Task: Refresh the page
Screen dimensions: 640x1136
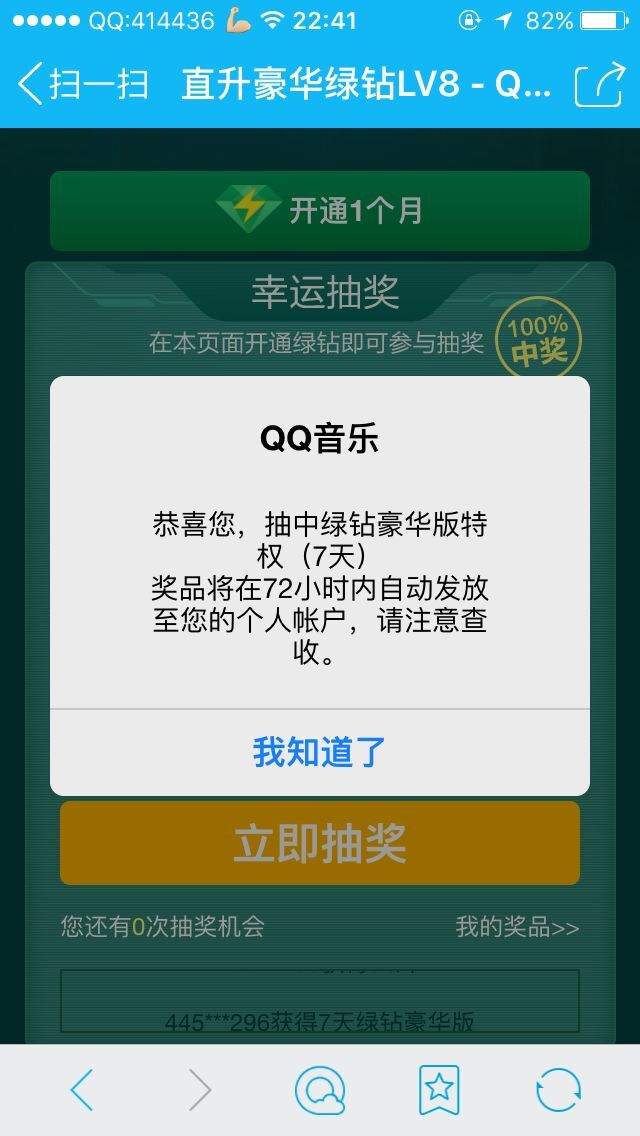Action: click(x=557, y=1089)
